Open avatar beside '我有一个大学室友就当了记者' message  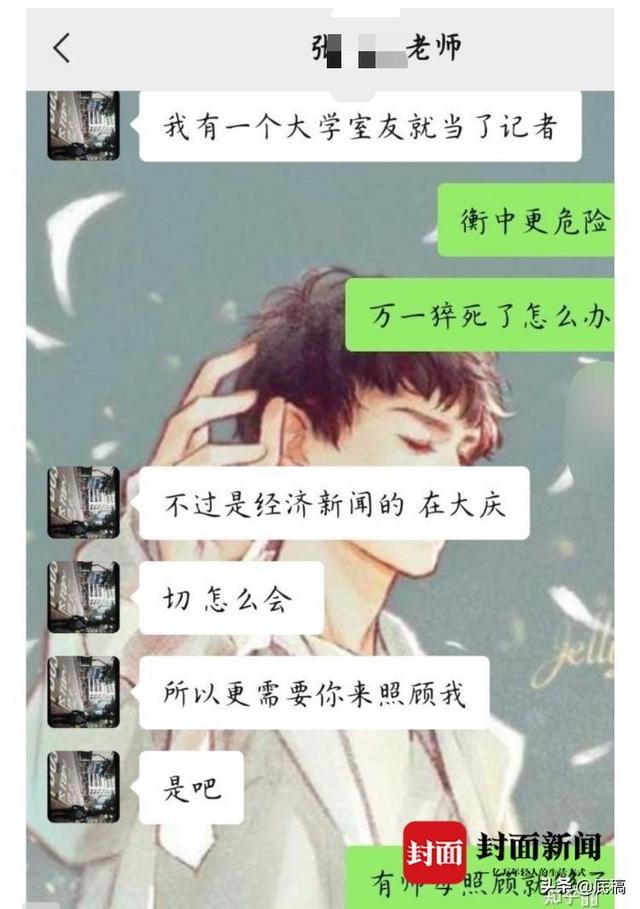pyautogui.click(x=83, y=126)
